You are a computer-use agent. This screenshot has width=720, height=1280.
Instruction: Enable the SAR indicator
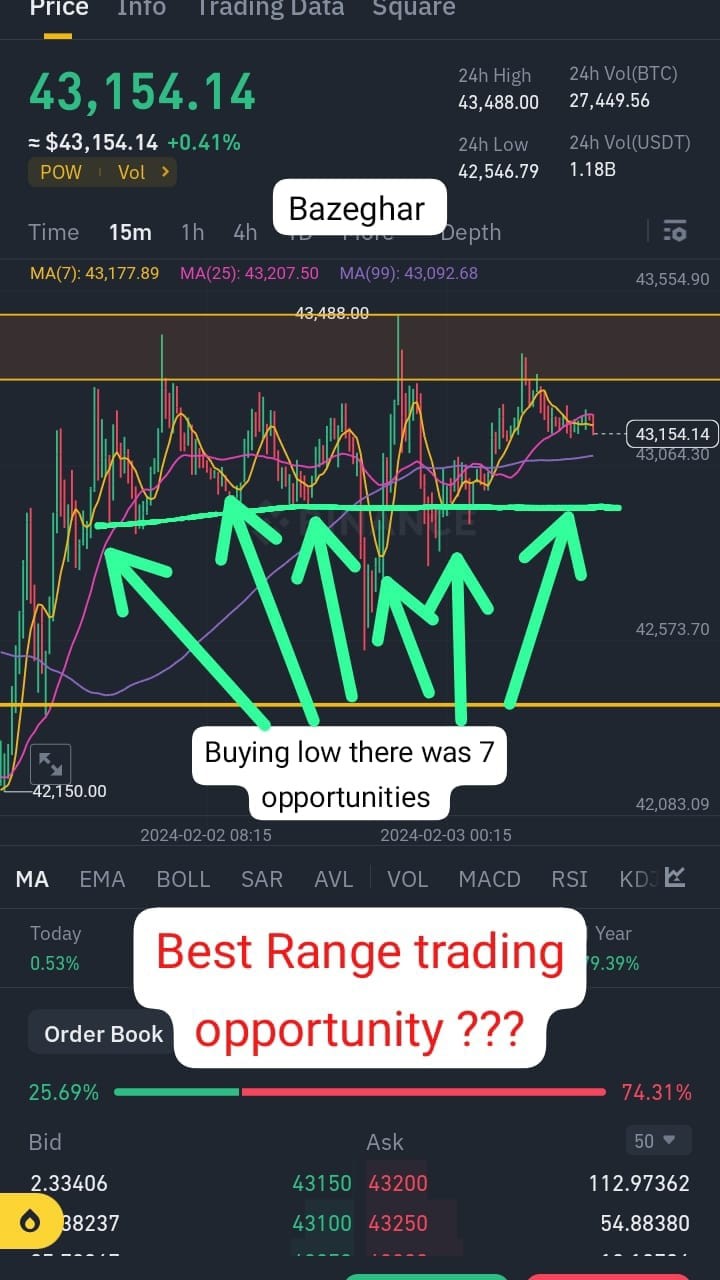[x=262, y=879]
